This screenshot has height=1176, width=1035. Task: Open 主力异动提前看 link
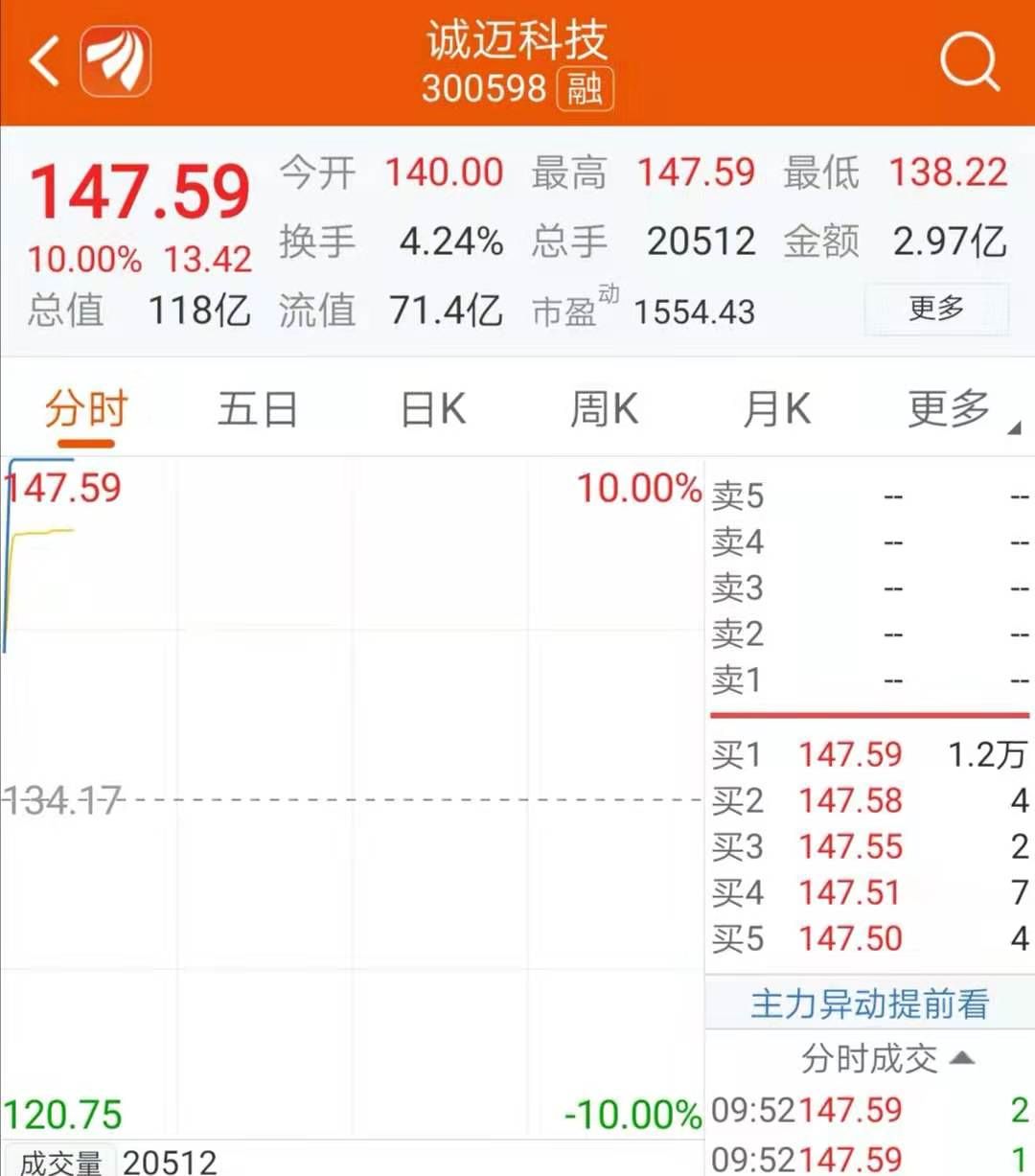click(x=869, y=1003)
